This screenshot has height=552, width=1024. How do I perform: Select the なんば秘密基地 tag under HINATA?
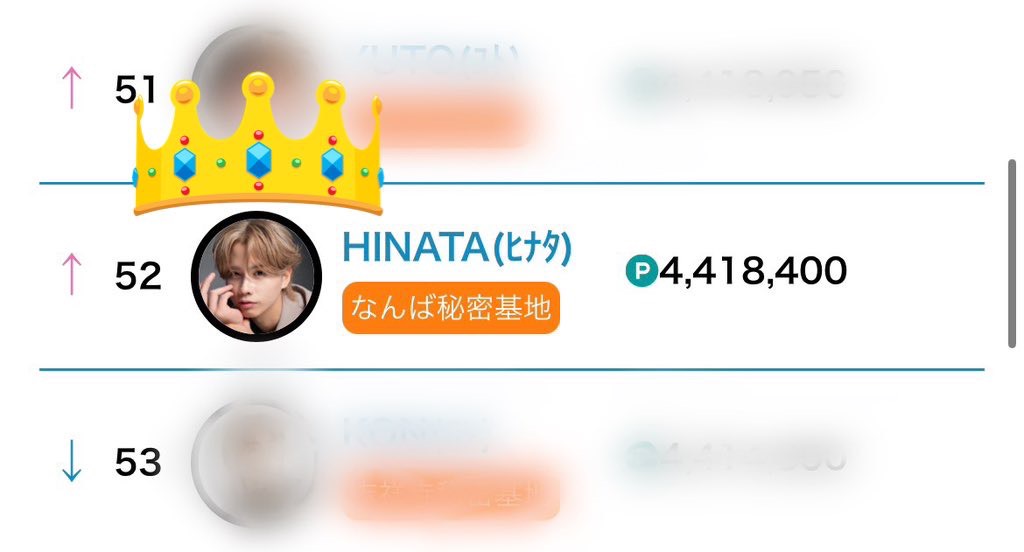451,309
